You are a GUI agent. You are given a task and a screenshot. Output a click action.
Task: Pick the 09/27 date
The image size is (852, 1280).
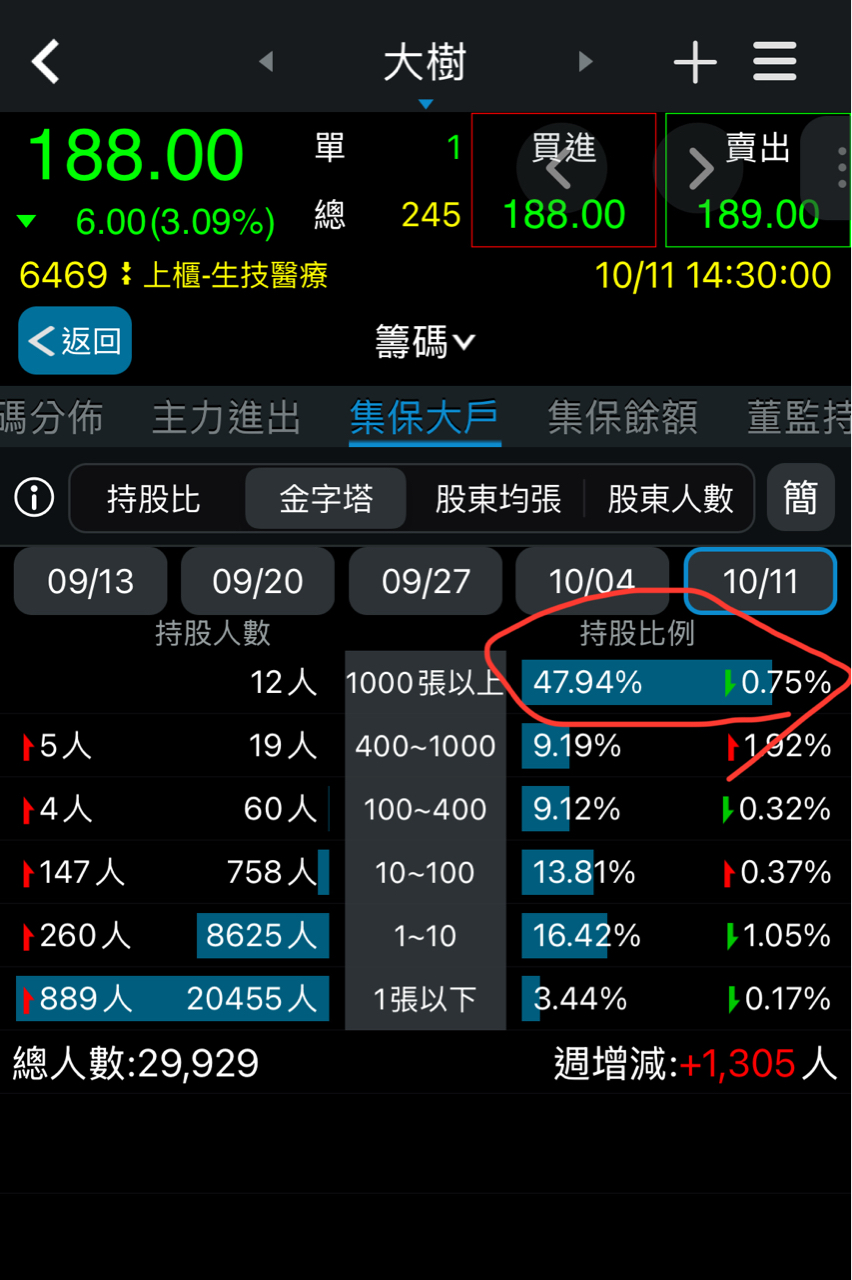[x=425, y=581]
